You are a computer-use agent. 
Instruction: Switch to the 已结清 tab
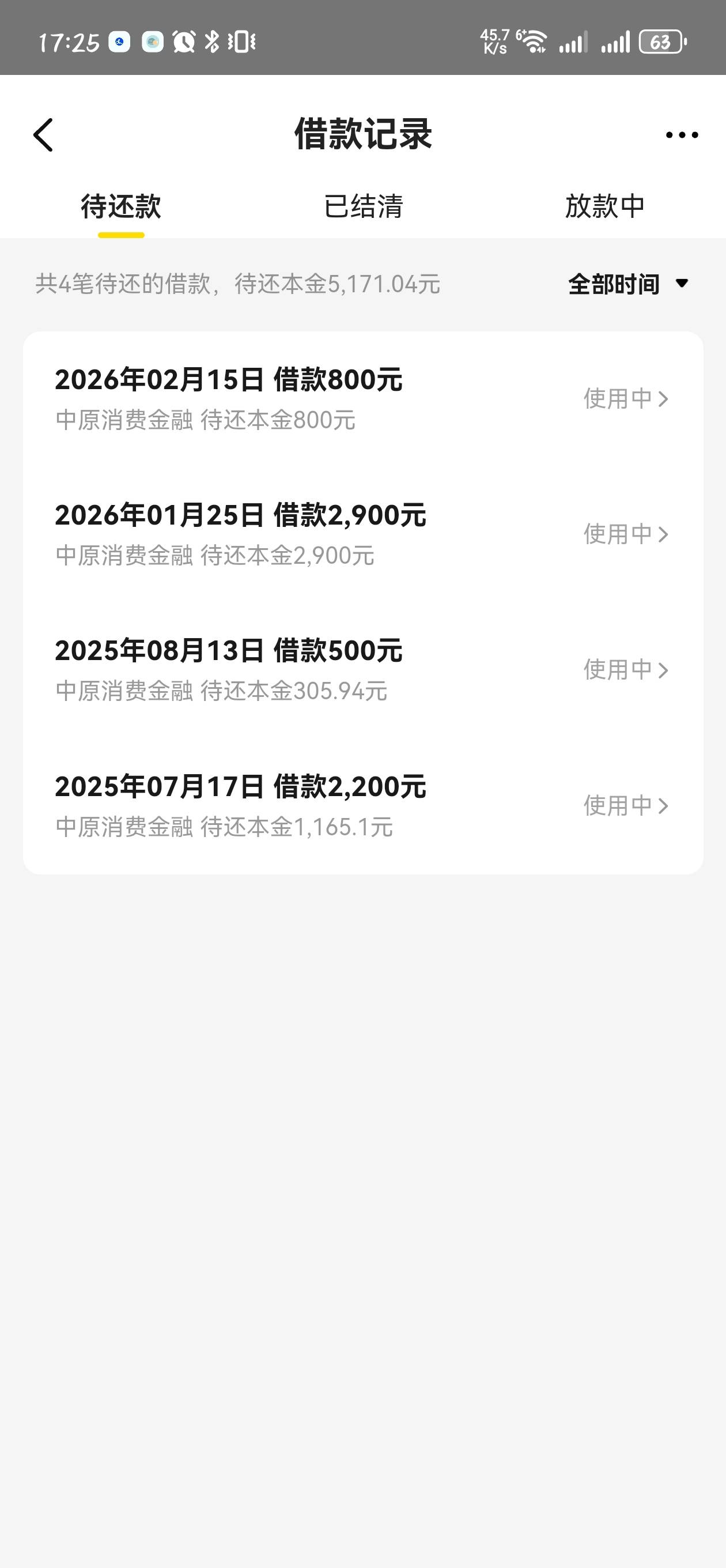pos(364,206)
